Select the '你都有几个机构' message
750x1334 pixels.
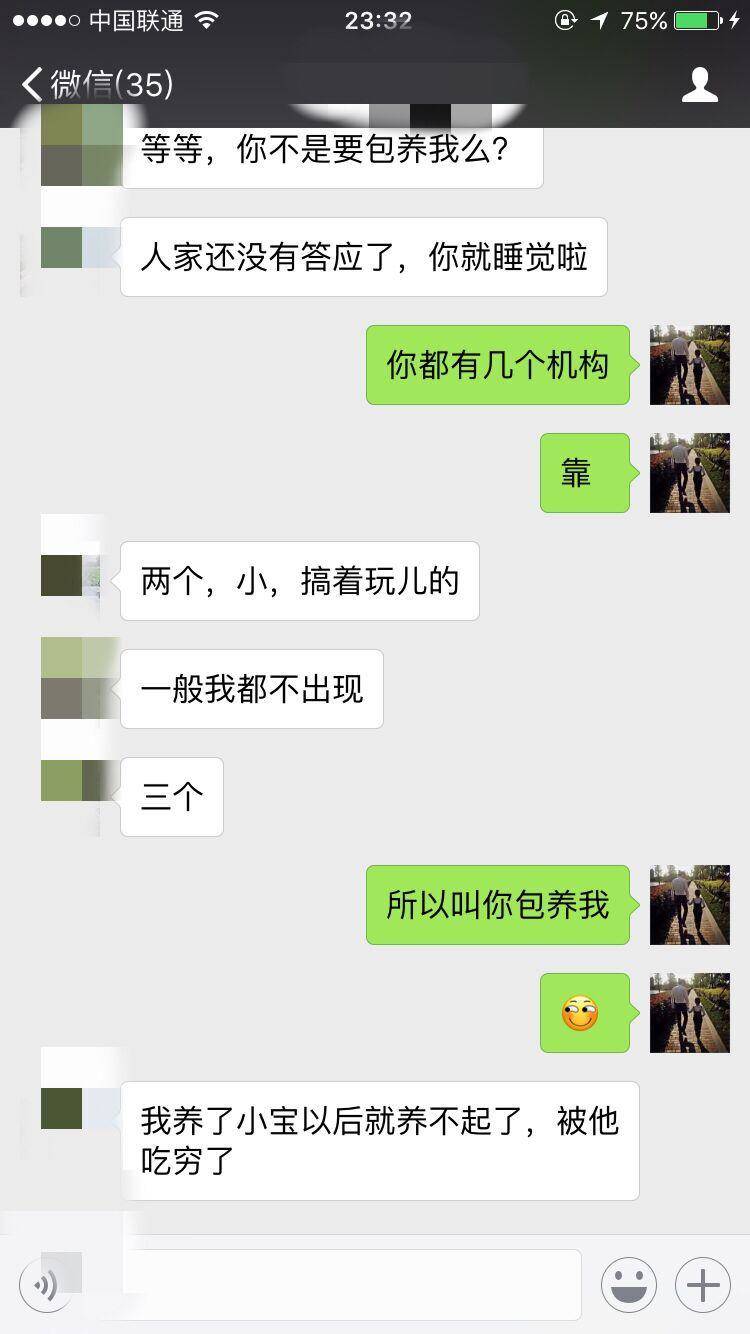coord(497,365)
